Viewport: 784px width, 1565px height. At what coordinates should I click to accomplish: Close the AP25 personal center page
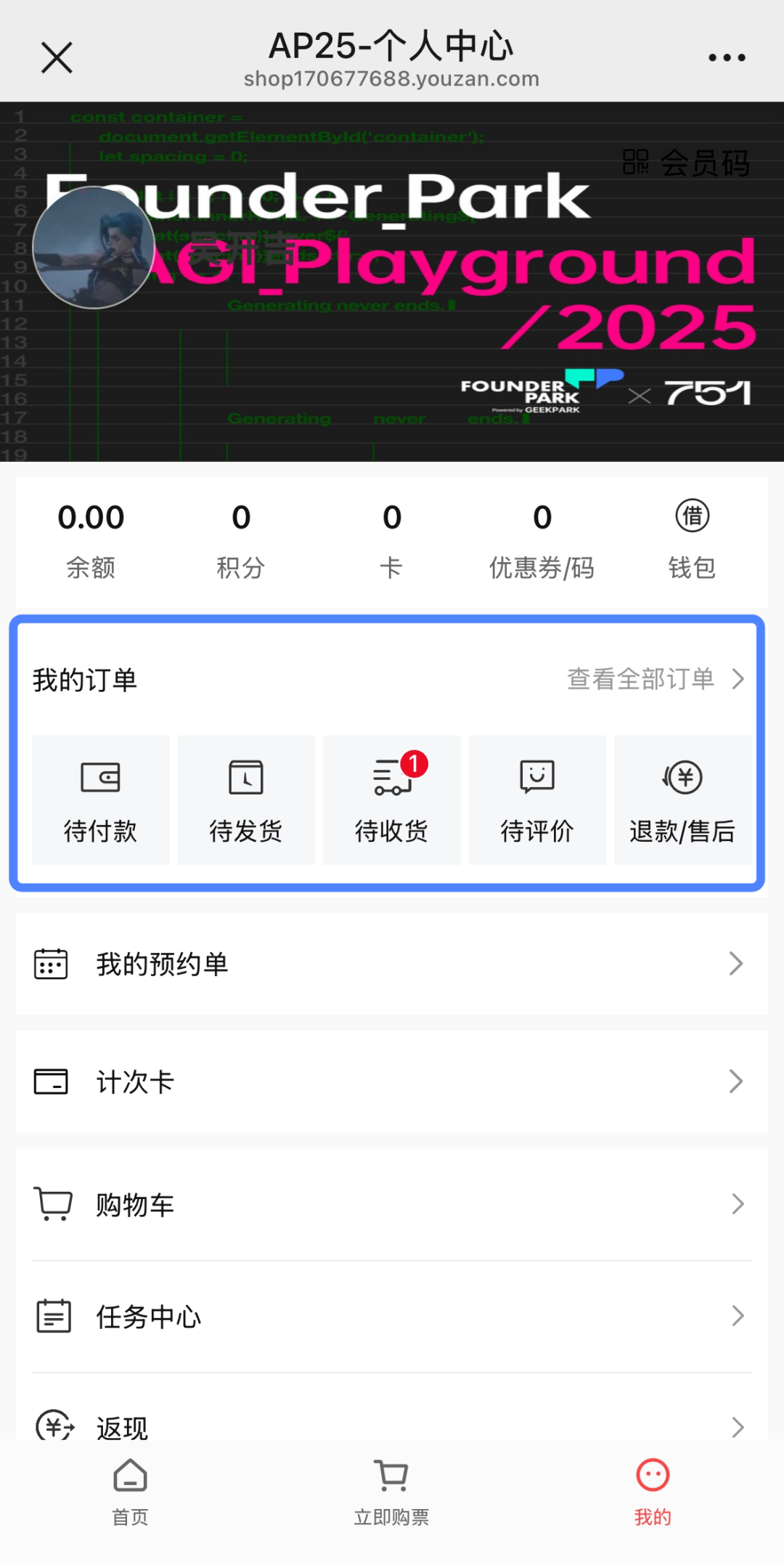[57, 58]
